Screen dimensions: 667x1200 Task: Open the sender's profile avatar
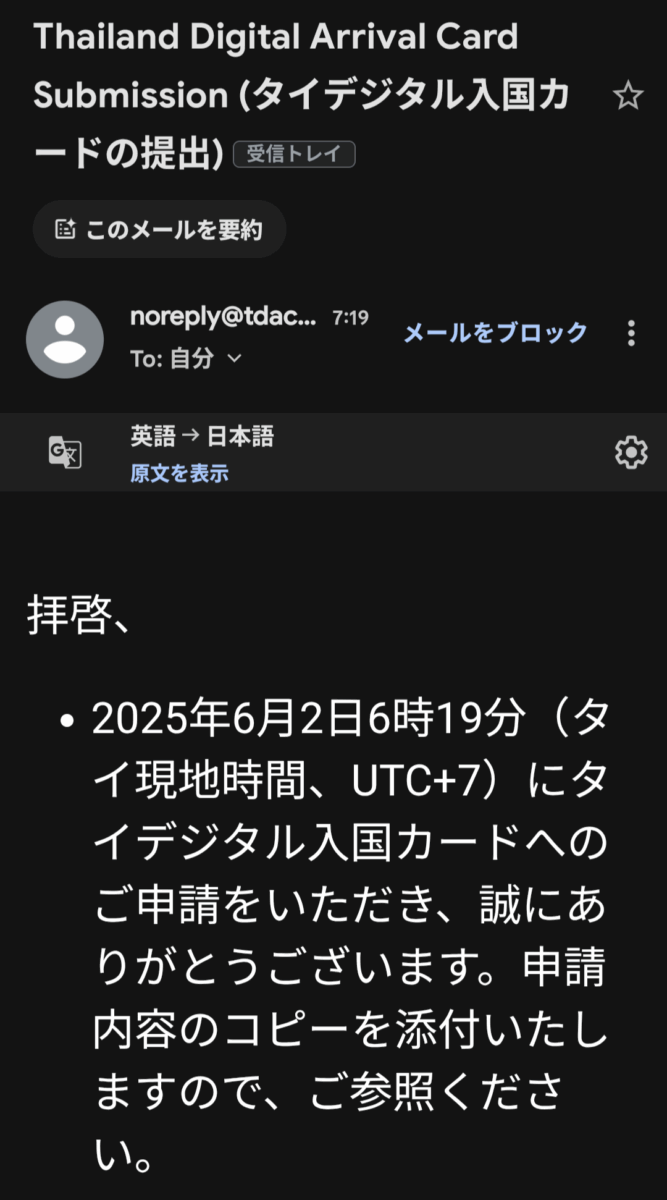[x=64, y=339]
